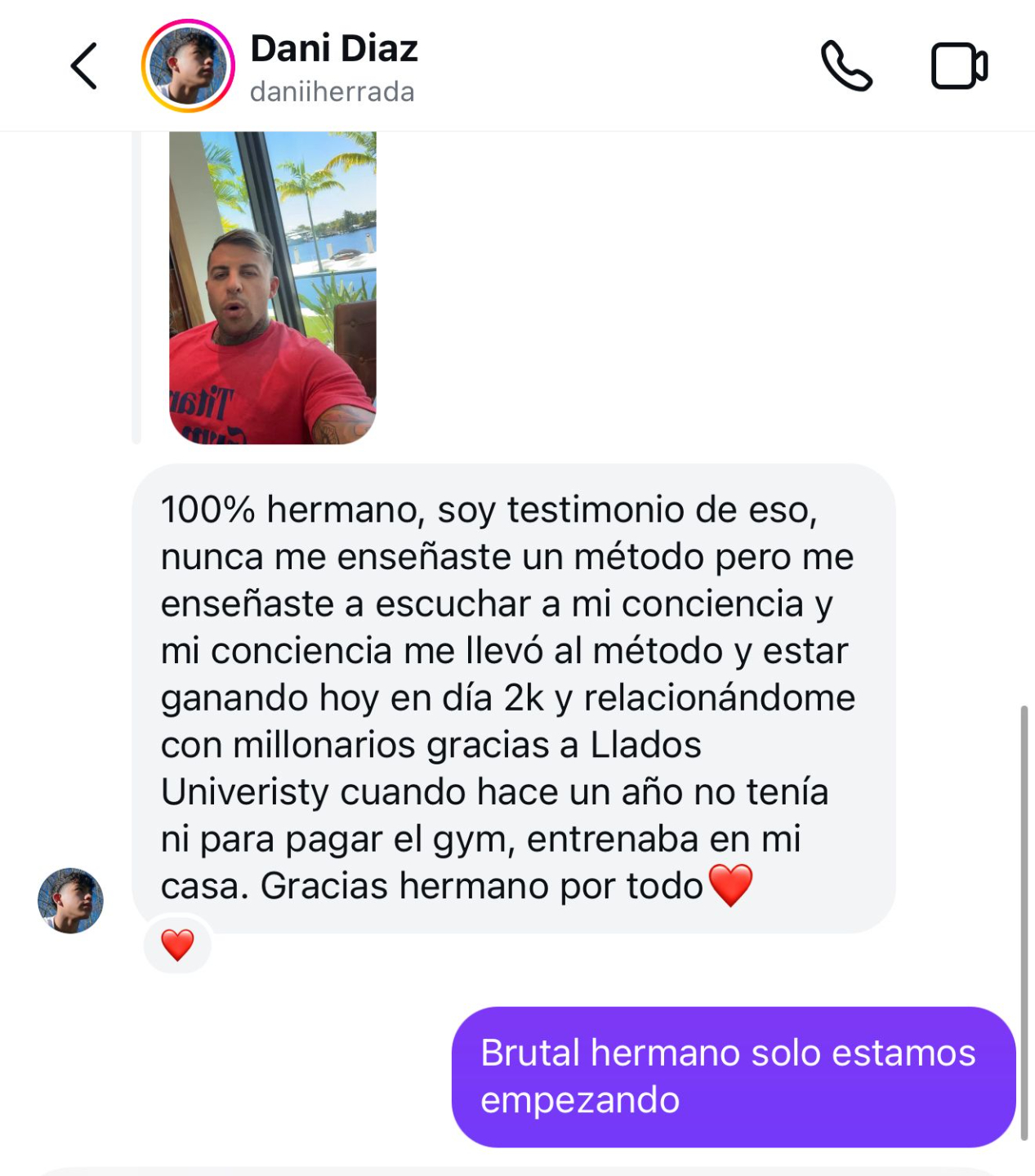
Task: Open Dani Diaz's profile from his name
Action: [333, 49]
